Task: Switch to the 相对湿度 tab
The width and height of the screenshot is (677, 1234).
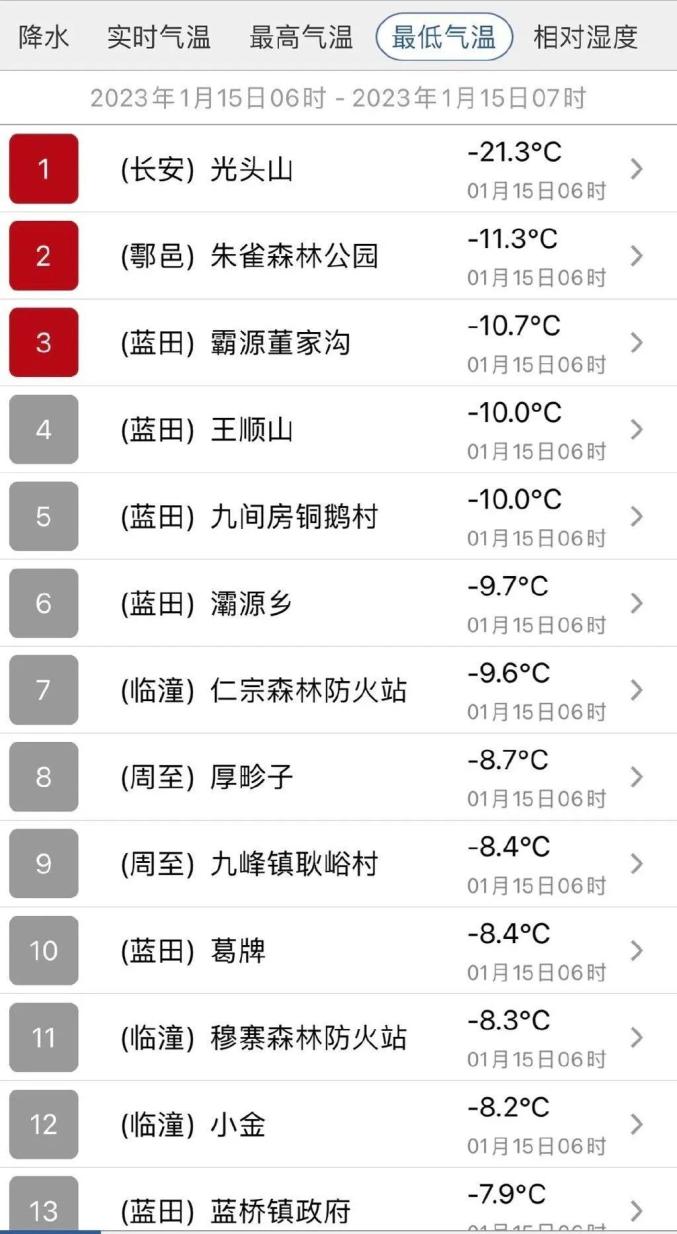Action: point(586,38)
